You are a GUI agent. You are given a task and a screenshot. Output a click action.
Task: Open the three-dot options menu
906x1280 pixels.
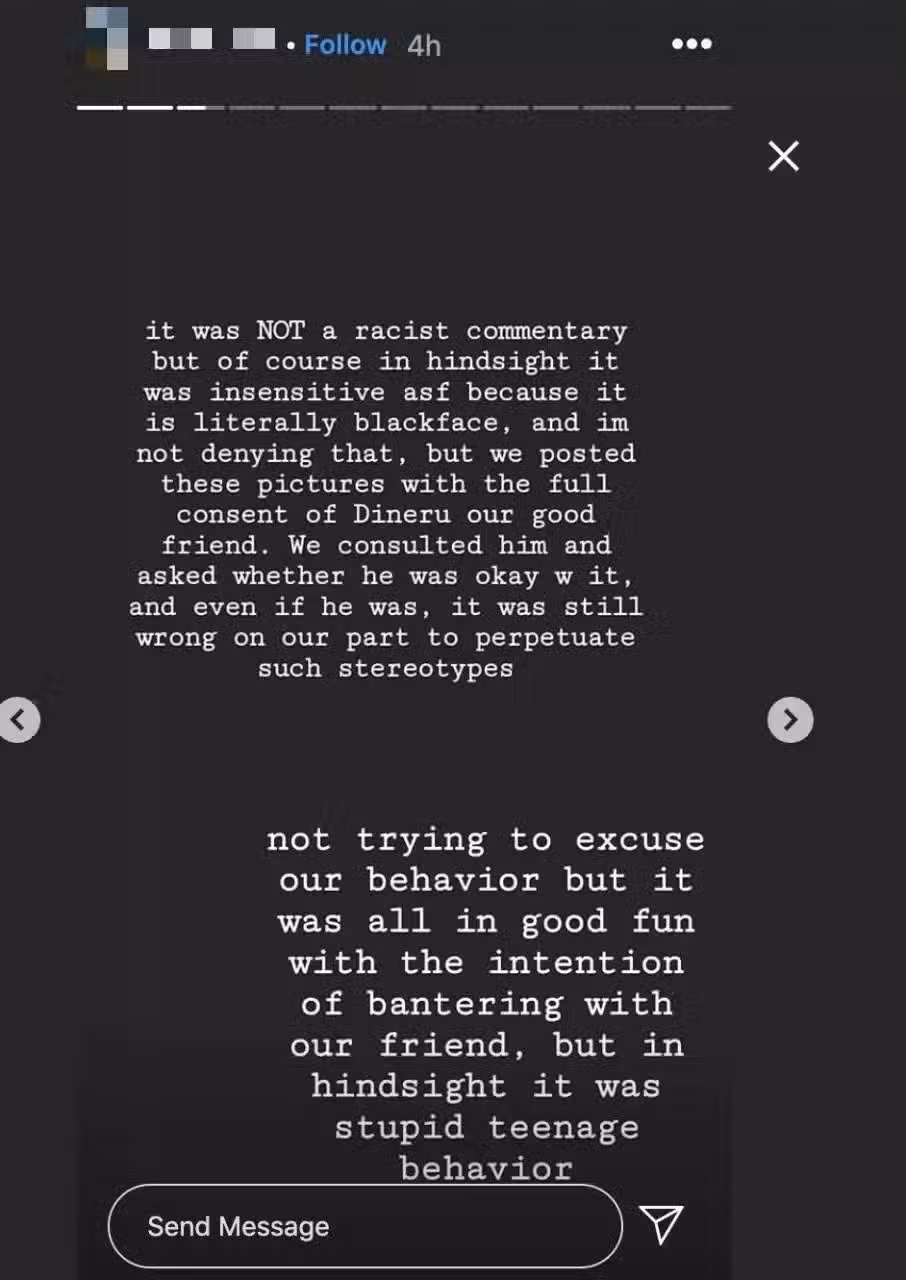point(691,44)
